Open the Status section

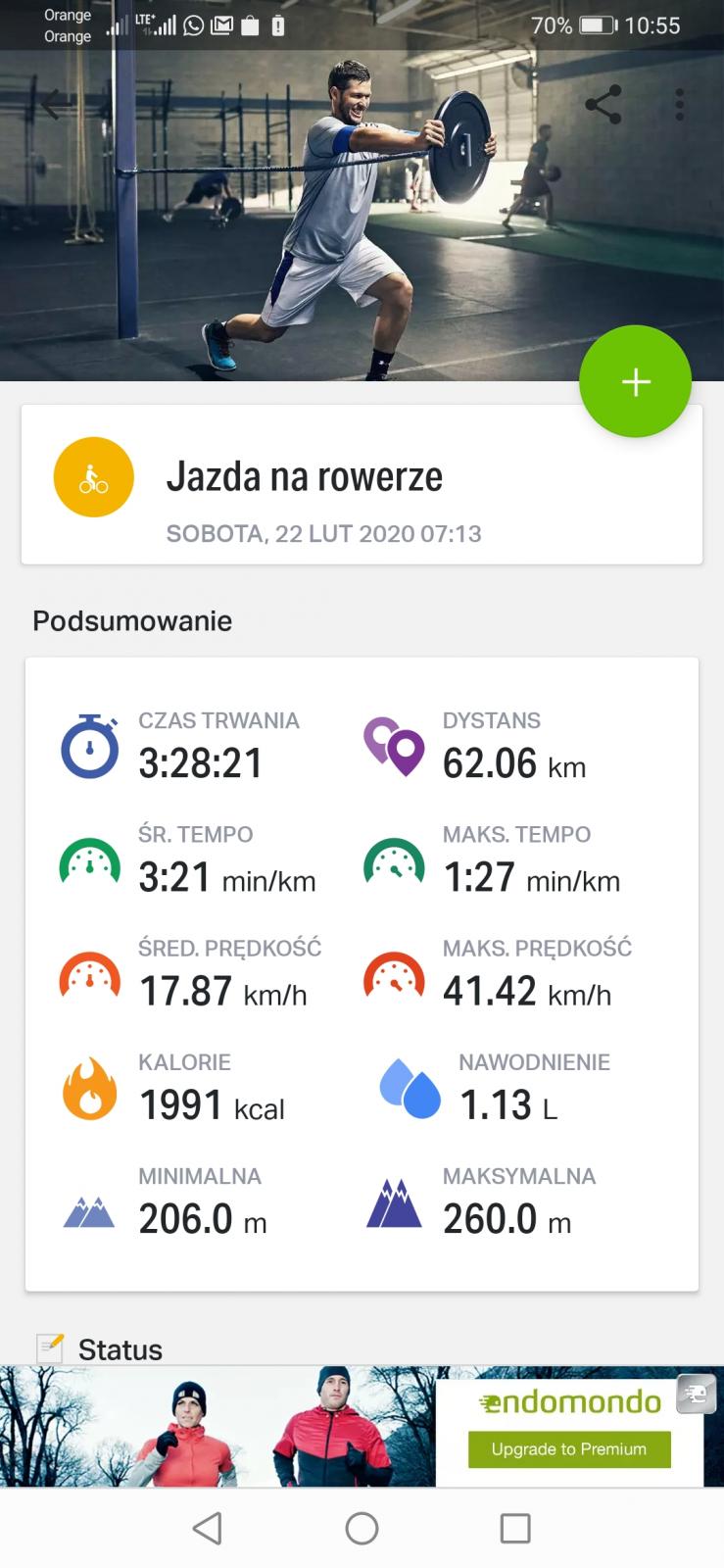click(120, 1348)
